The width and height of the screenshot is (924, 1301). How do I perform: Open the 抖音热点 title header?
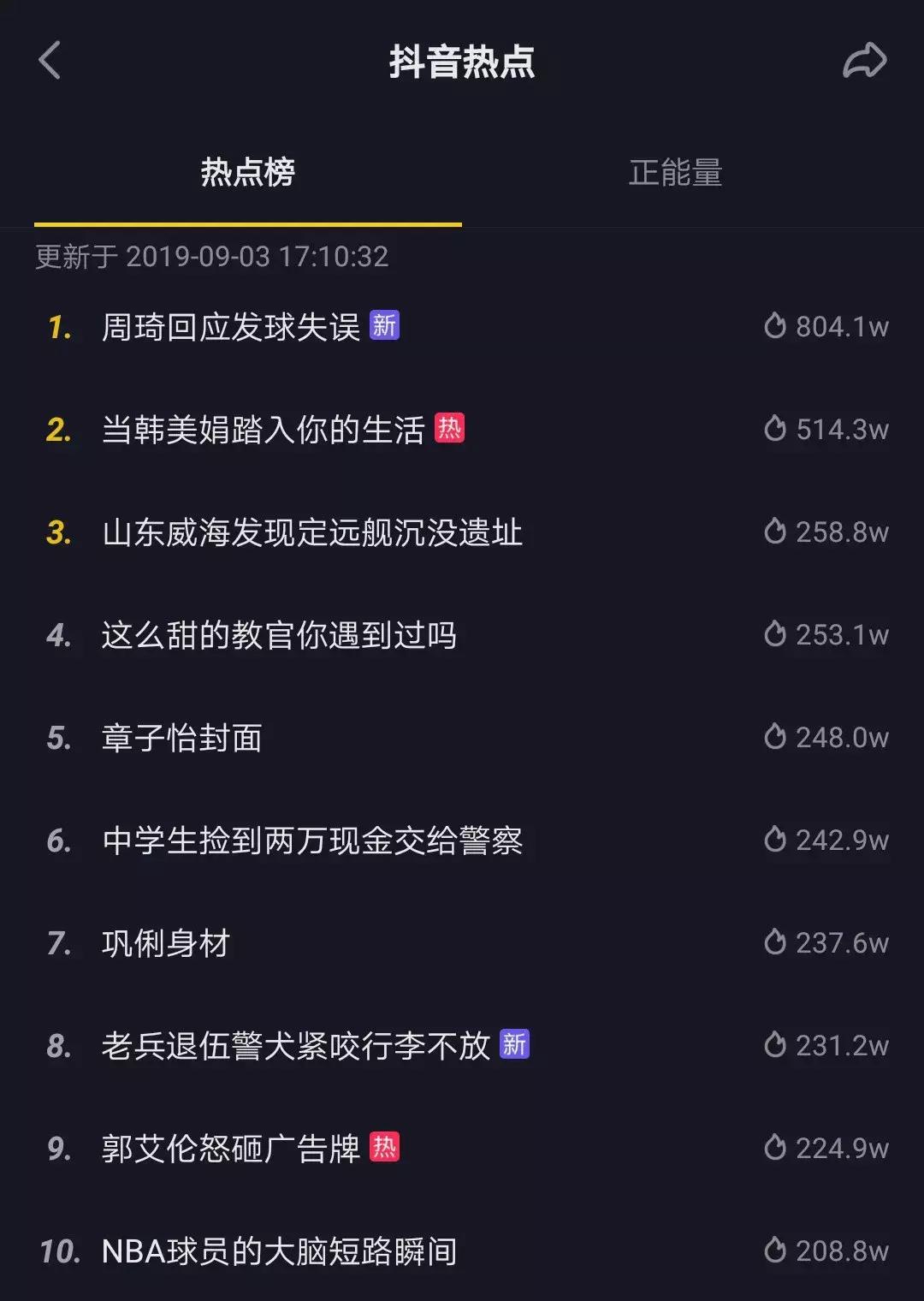[462, 63]
